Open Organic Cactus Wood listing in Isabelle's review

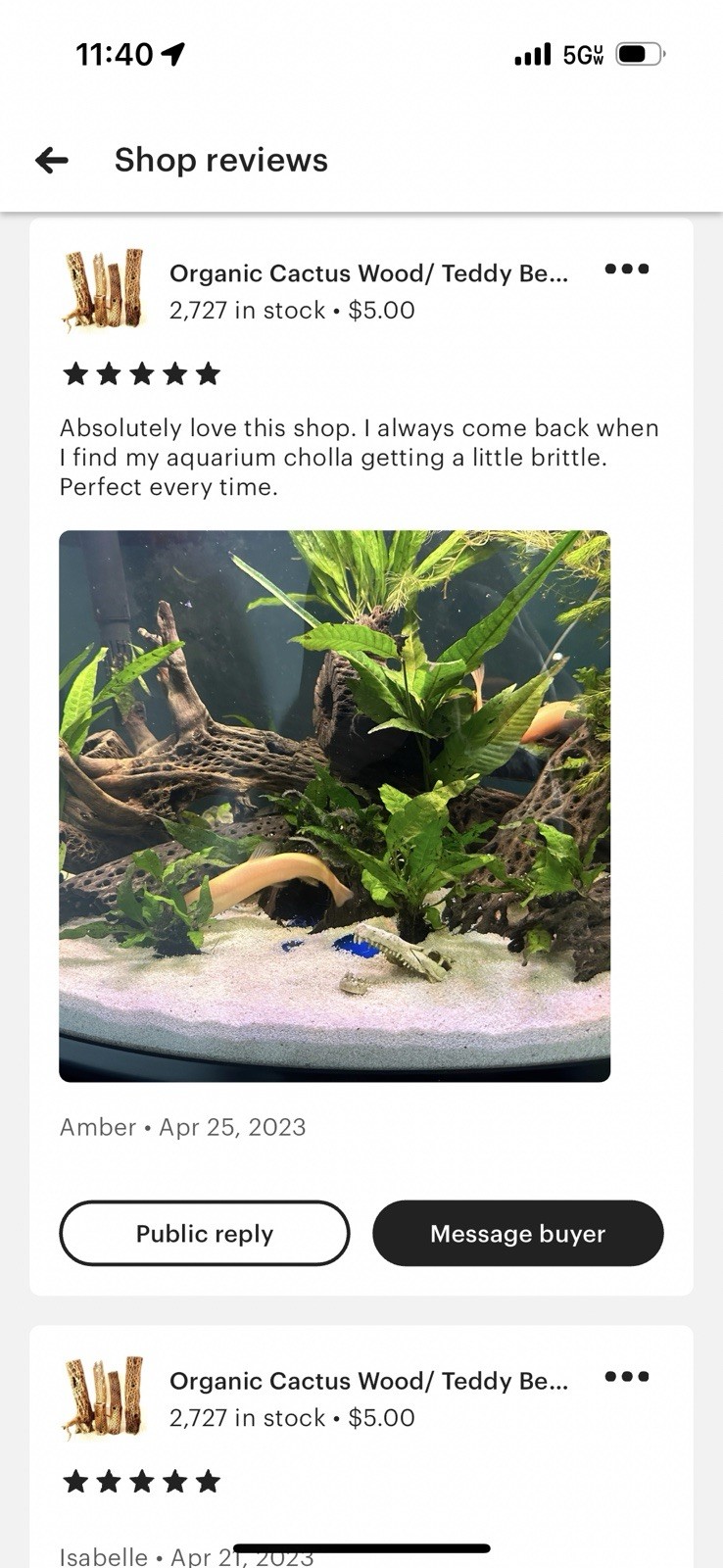tap(367, 1381)
